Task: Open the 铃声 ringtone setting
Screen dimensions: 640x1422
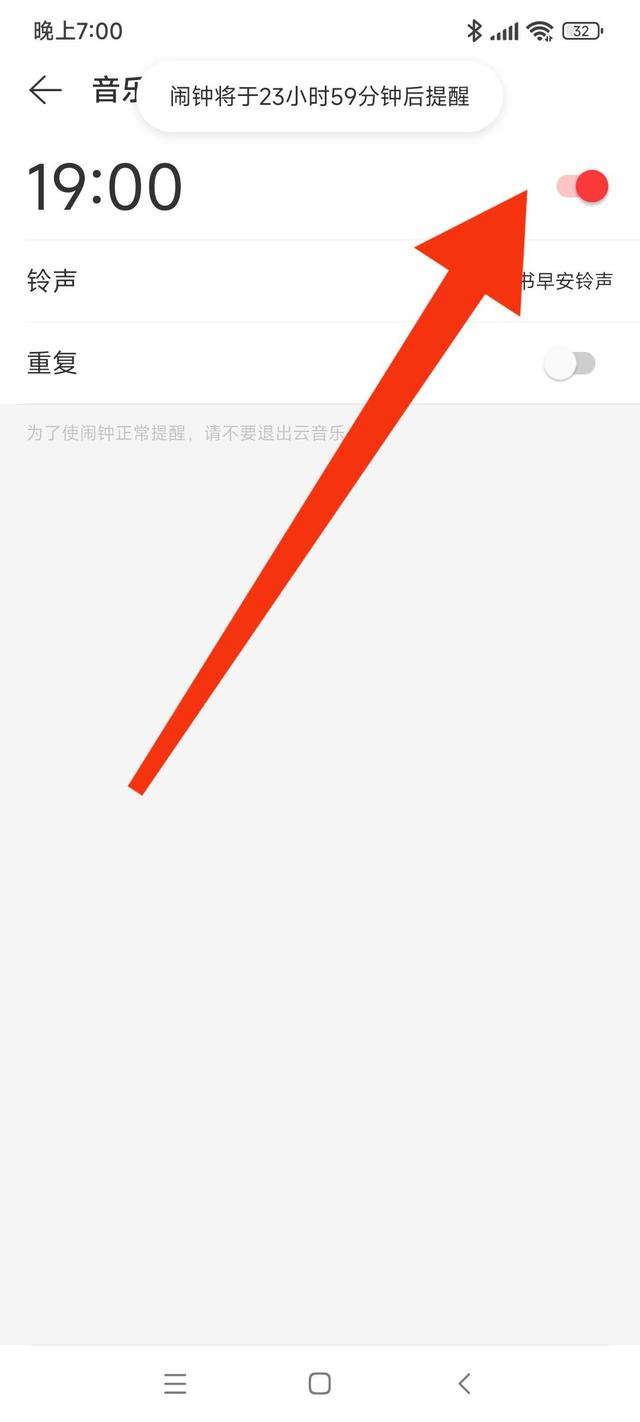Action: pyautogui.click(x=320, y=281)
